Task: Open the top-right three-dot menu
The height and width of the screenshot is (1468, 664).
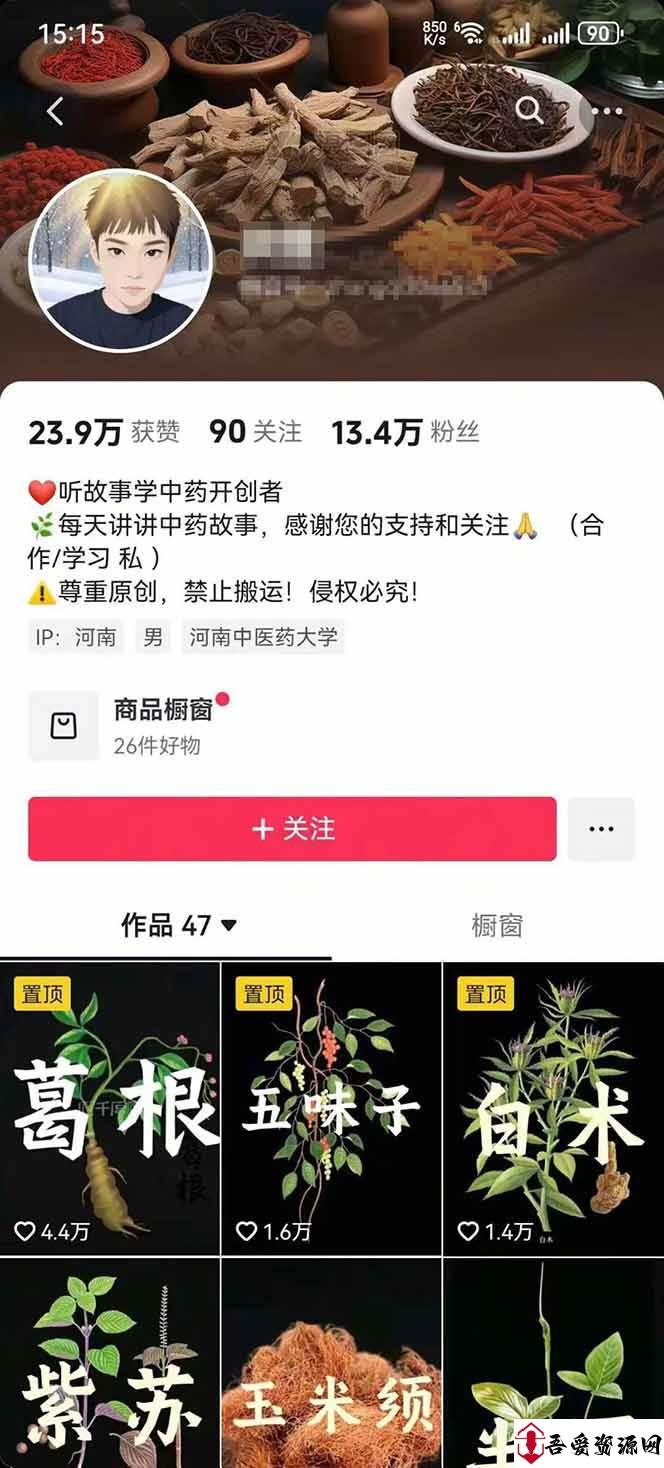Action: [607, 111]
